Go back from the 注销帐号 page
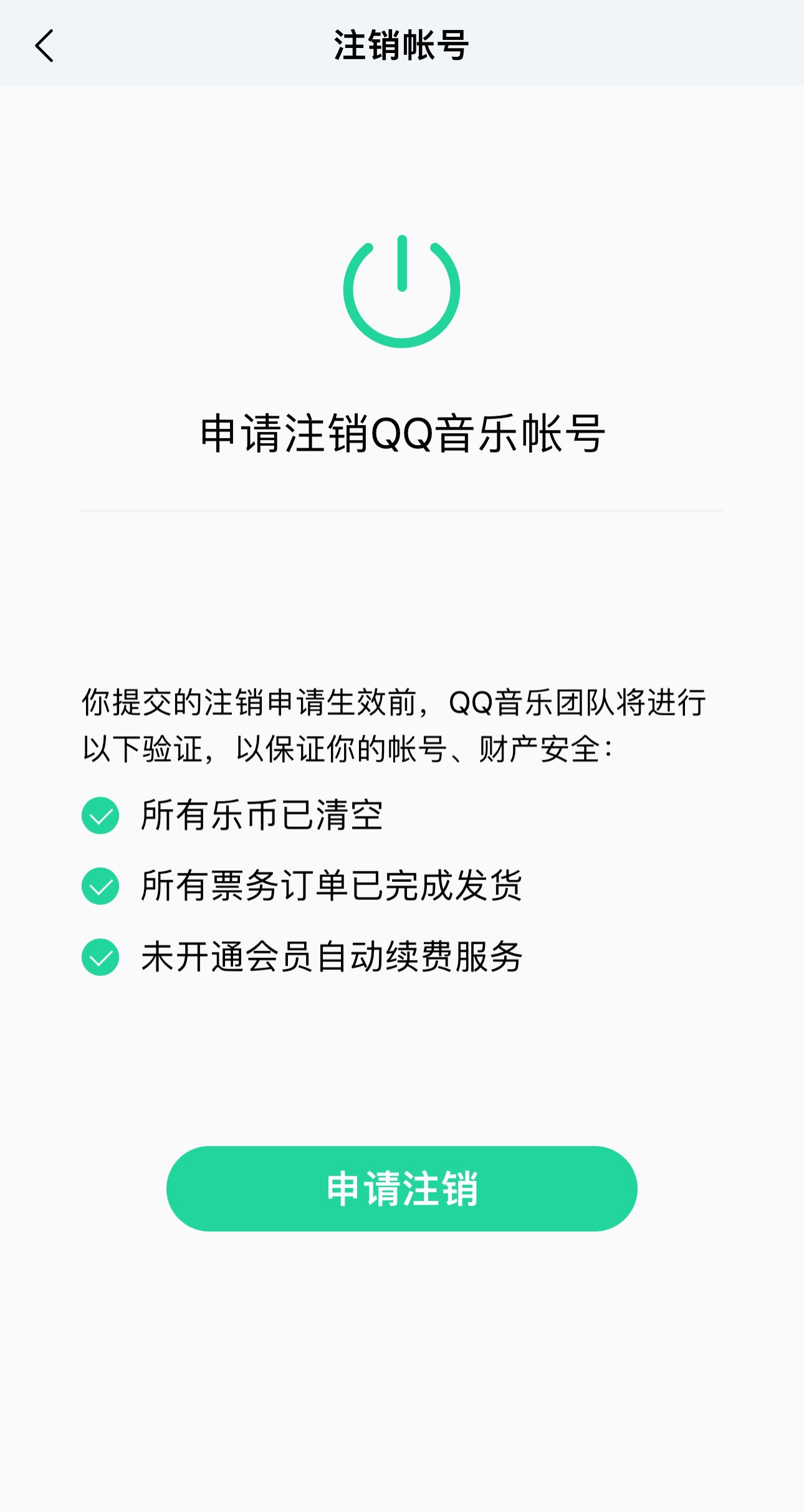This screenshot has height=1512, width=804. tap(44, 45)
